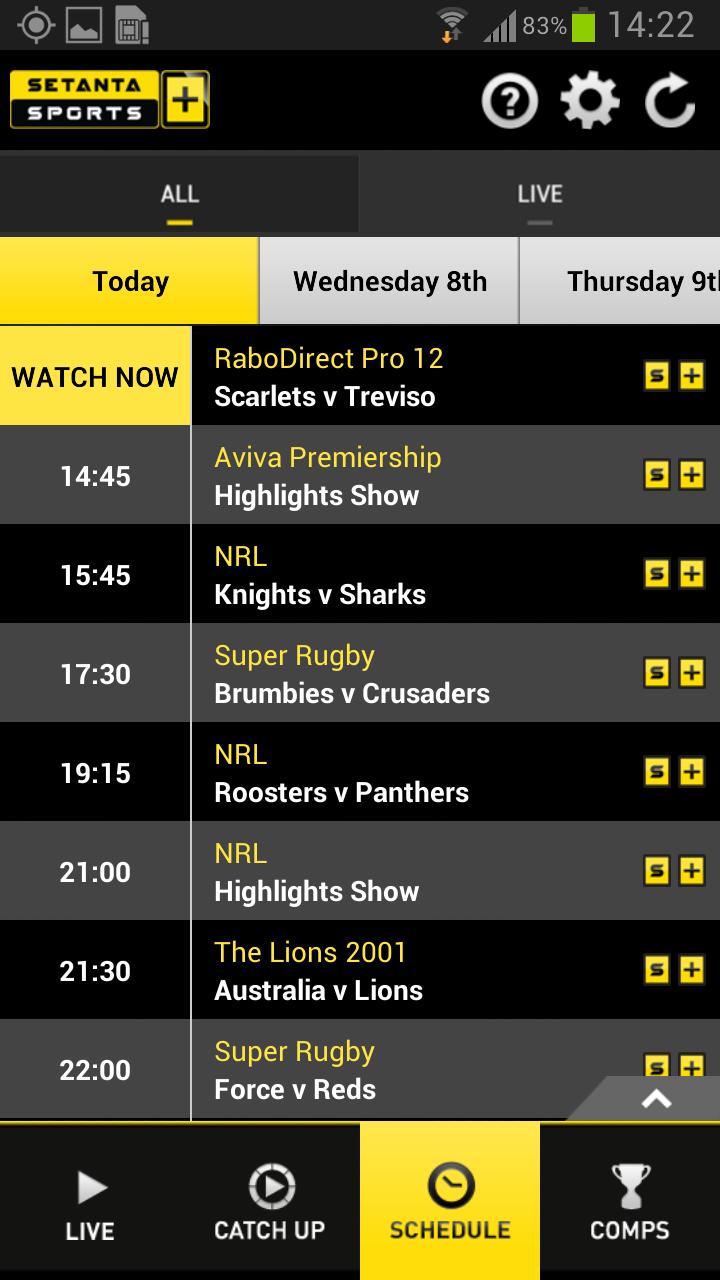Collapse the panel using the chevron arrow
Image resolution: width=720 pixels, height=1280 pixels.
[655, 1098]
